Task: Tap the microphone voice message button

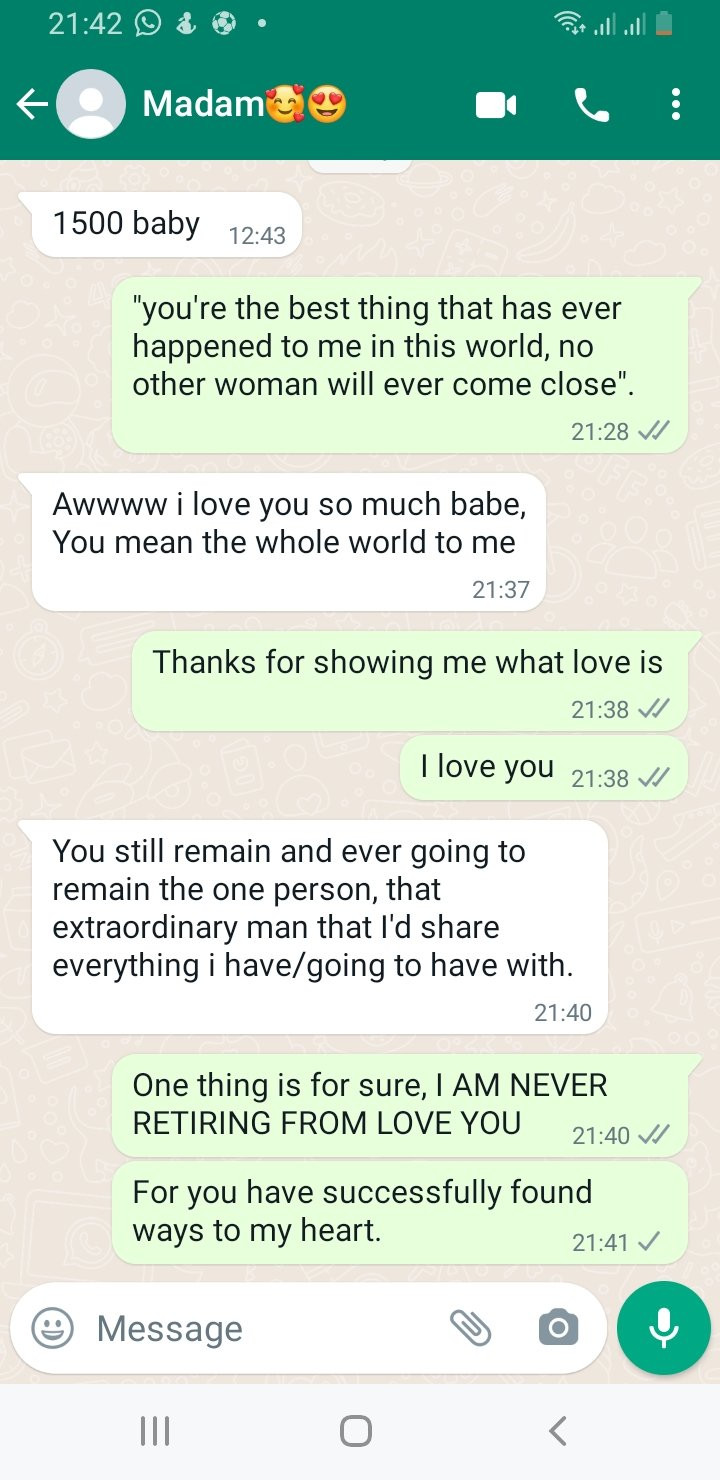Action: click(x=664, y=1328)
